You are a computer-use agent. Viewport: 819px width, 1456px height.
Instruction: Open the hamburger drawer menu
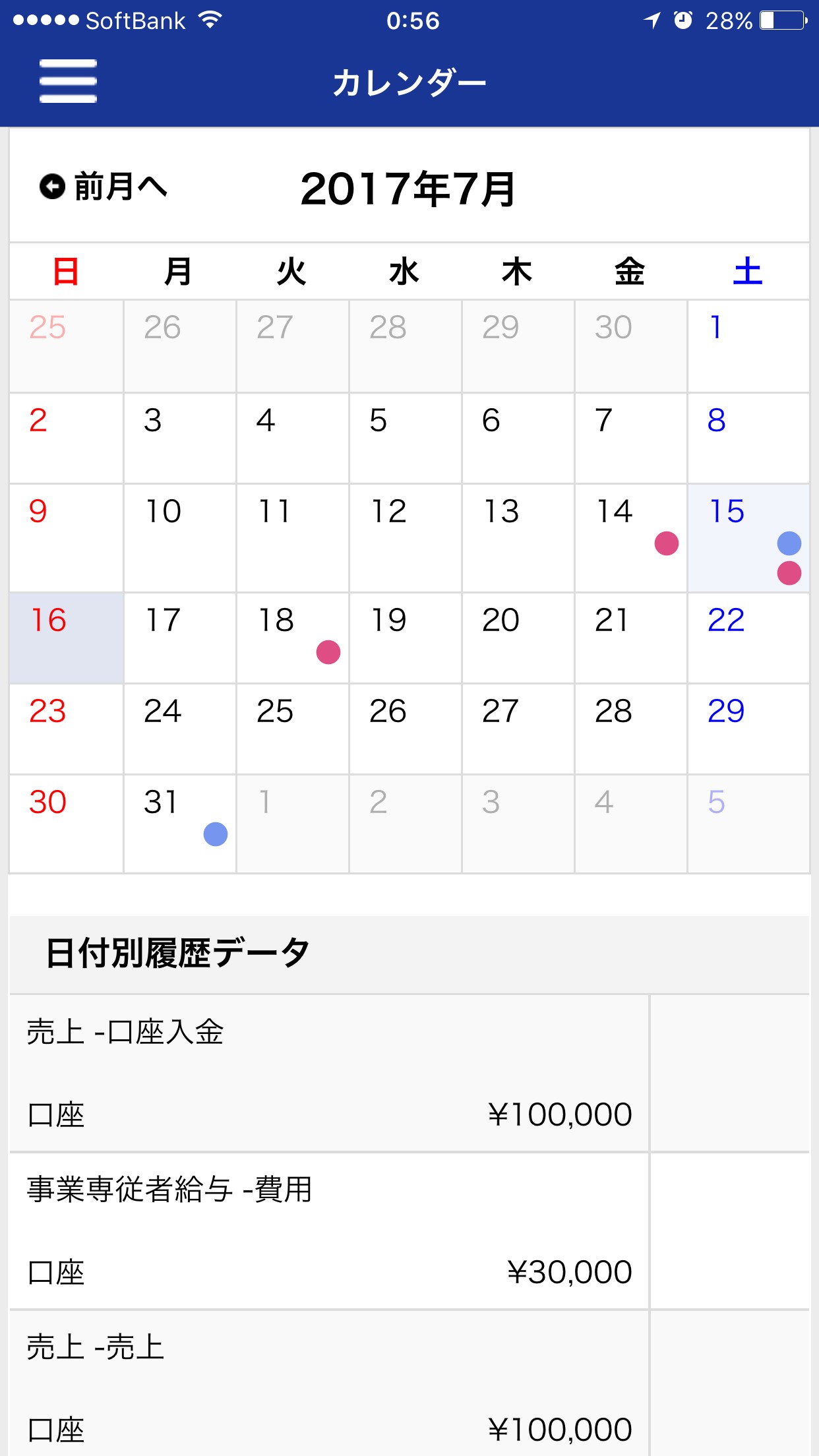pyautogui.click(x=68, y=81)
